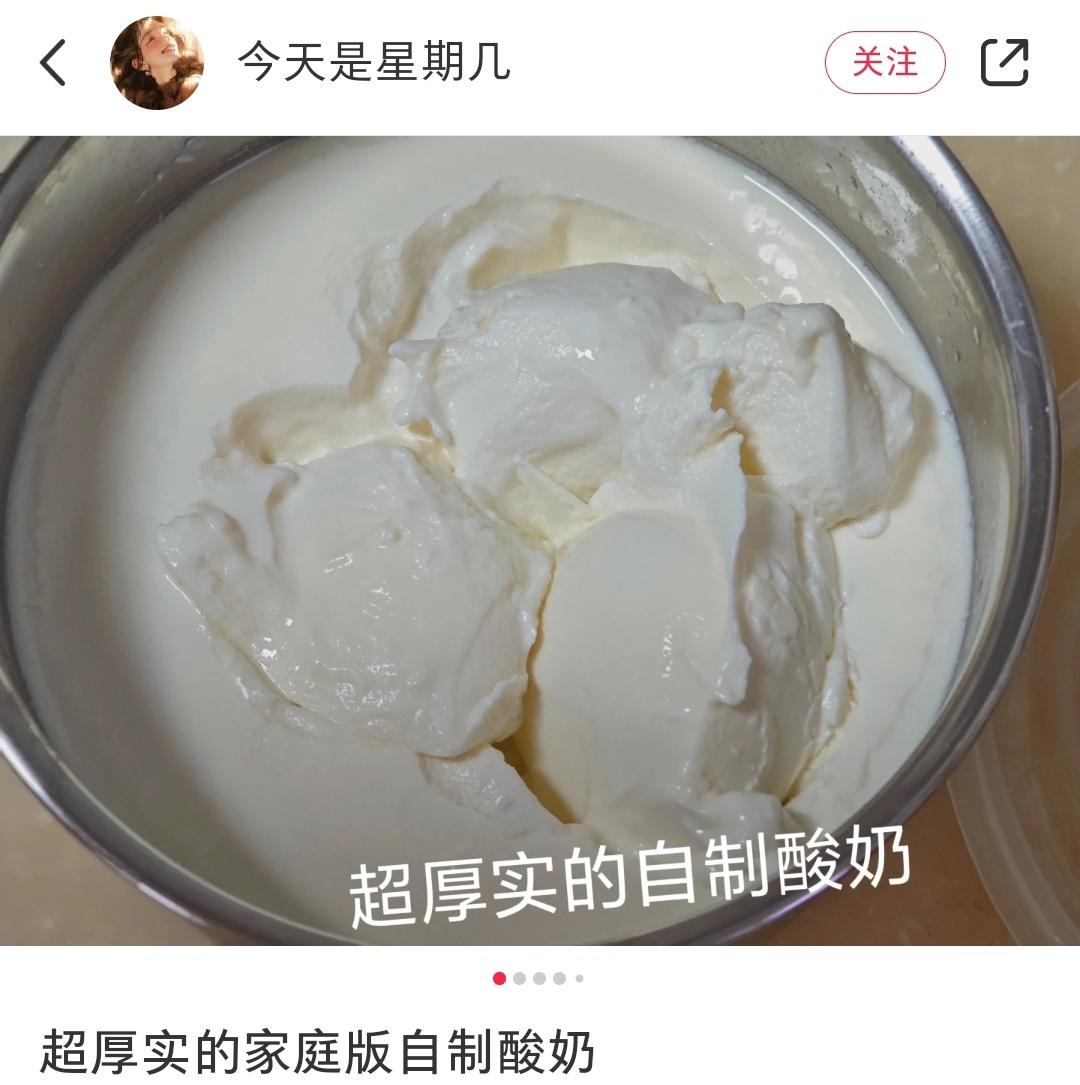Go back using the arrow icon
The image size is (1080, 1085).
pos(53,63)
